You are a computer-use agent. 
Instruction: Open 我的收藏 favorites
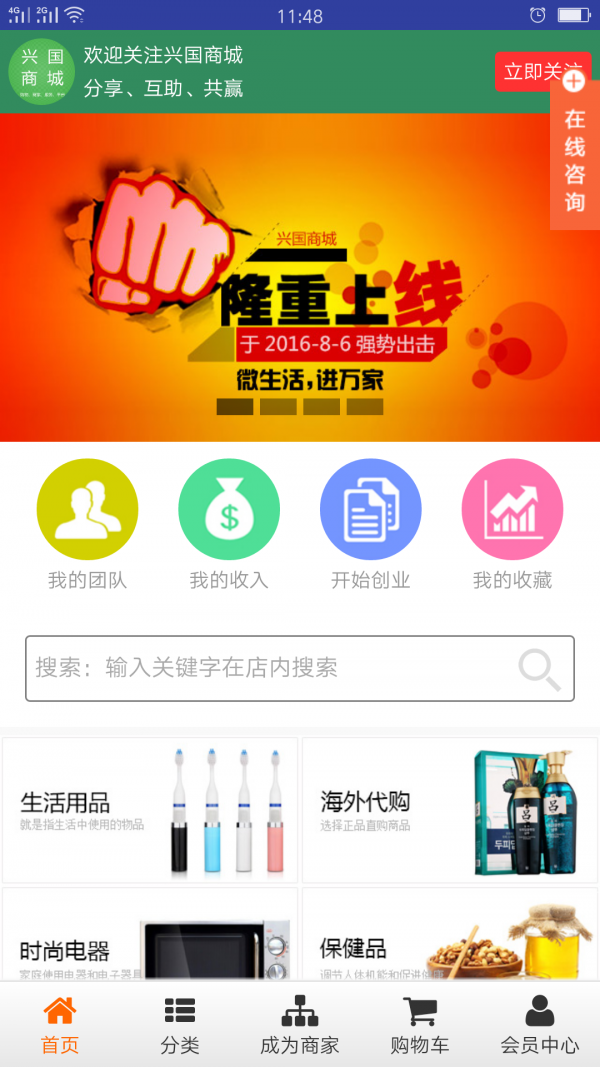[512, 524]
